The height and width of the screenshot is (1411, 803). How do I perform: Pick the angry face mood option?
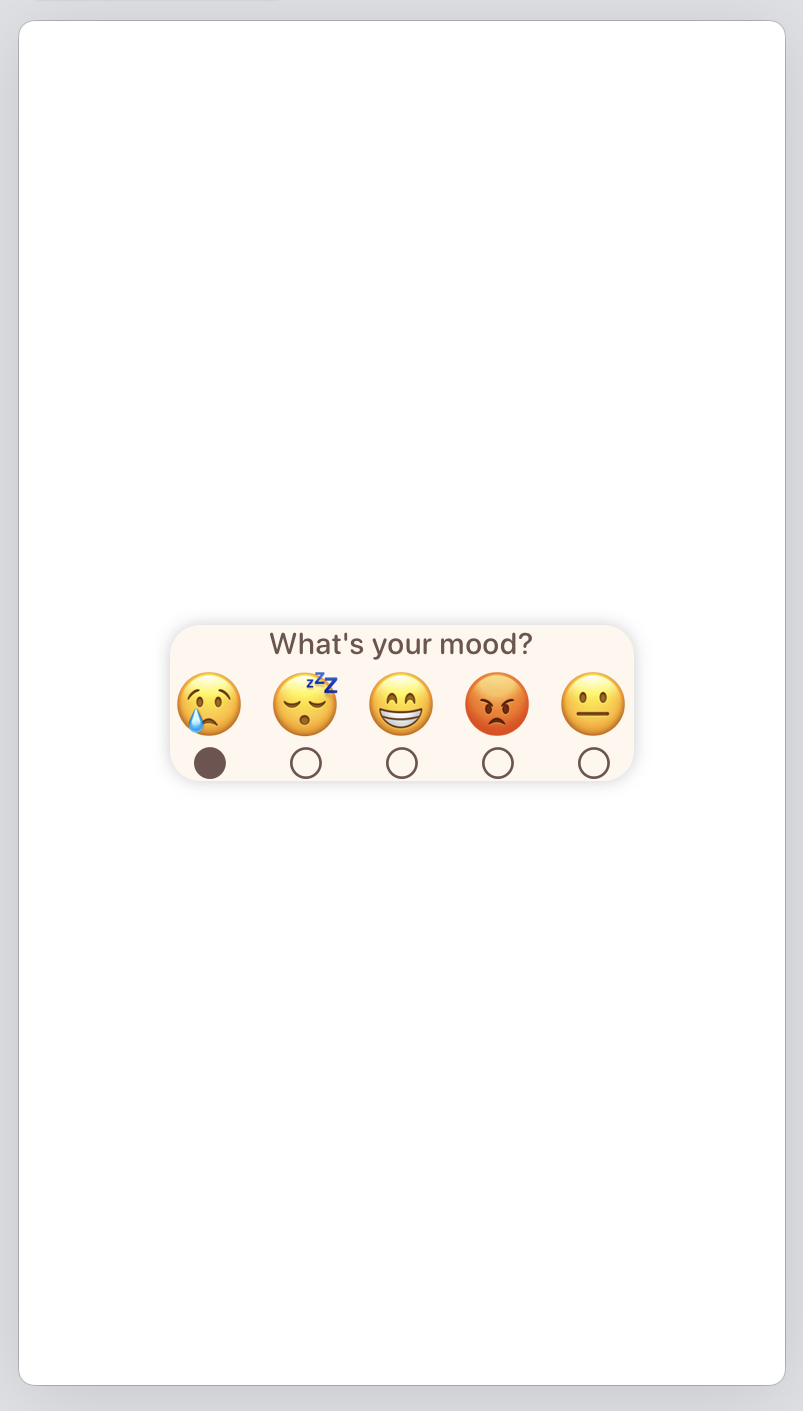click(x=498, y=763)
